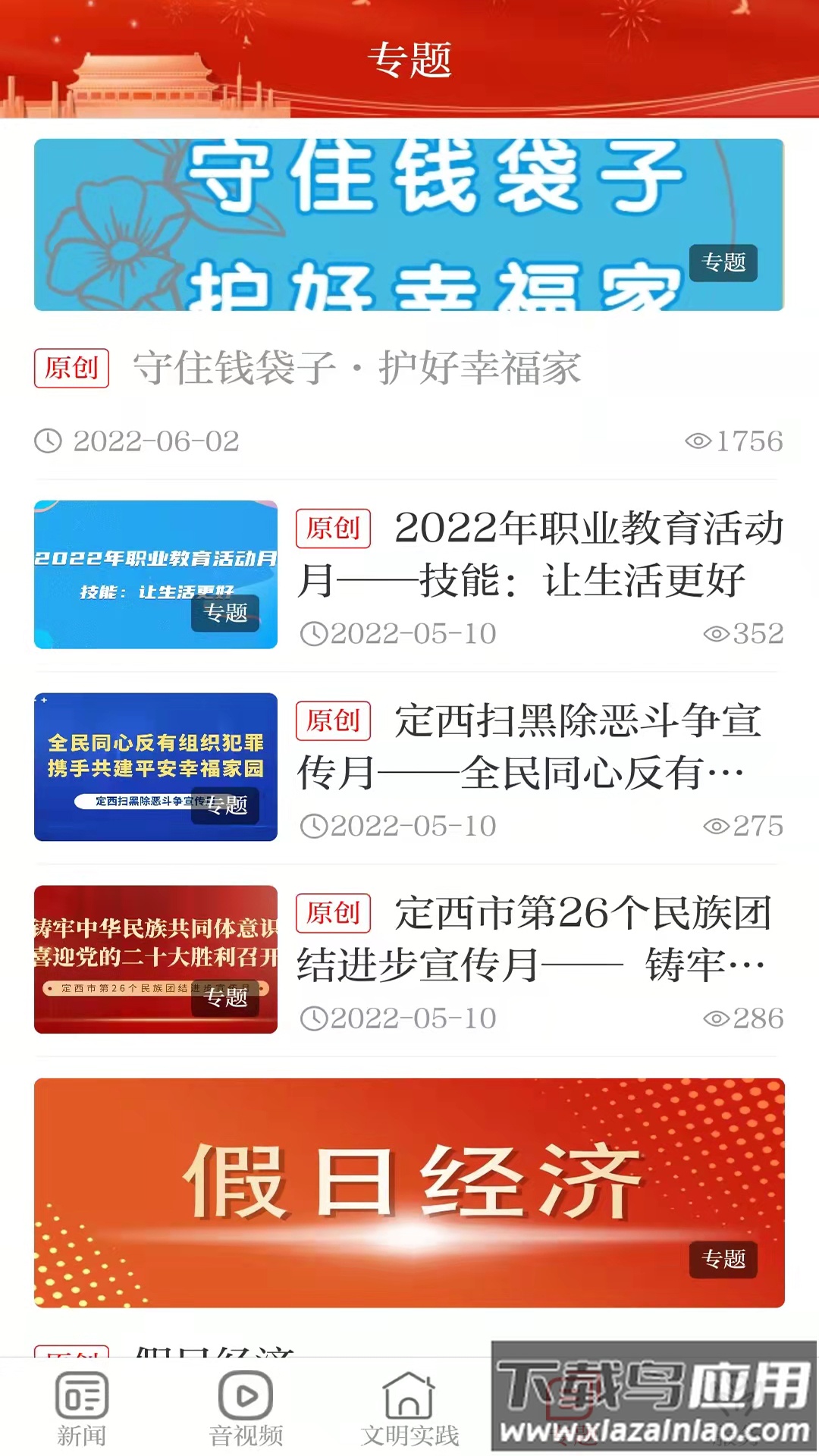Open the 全民同心反有组织犯罪 blue thumbnail
The image size is (819, 1456).
point(155,766)
